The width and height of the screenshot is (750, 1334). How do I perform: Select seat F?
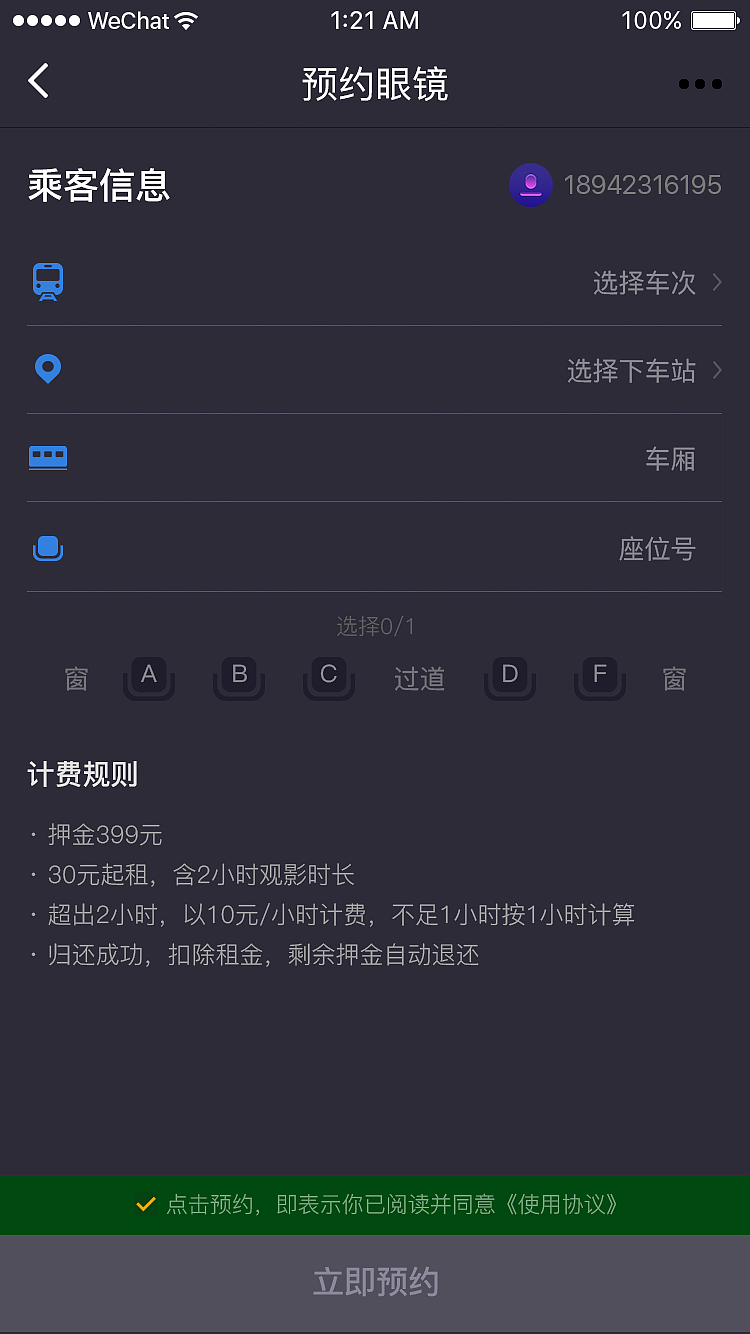click(x=599, y=676)
